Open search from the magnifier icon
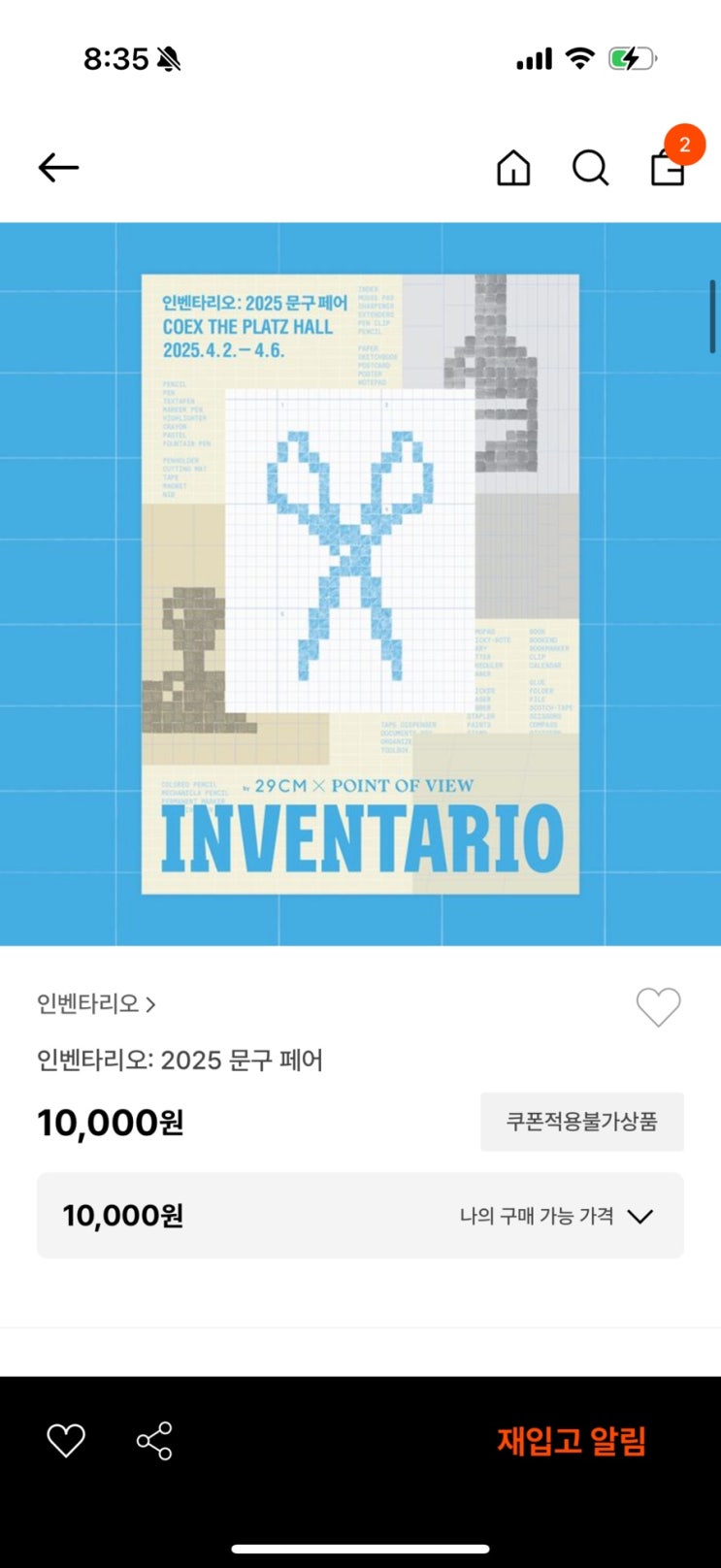The image size is (721, 1568). [x=590, y=168]
